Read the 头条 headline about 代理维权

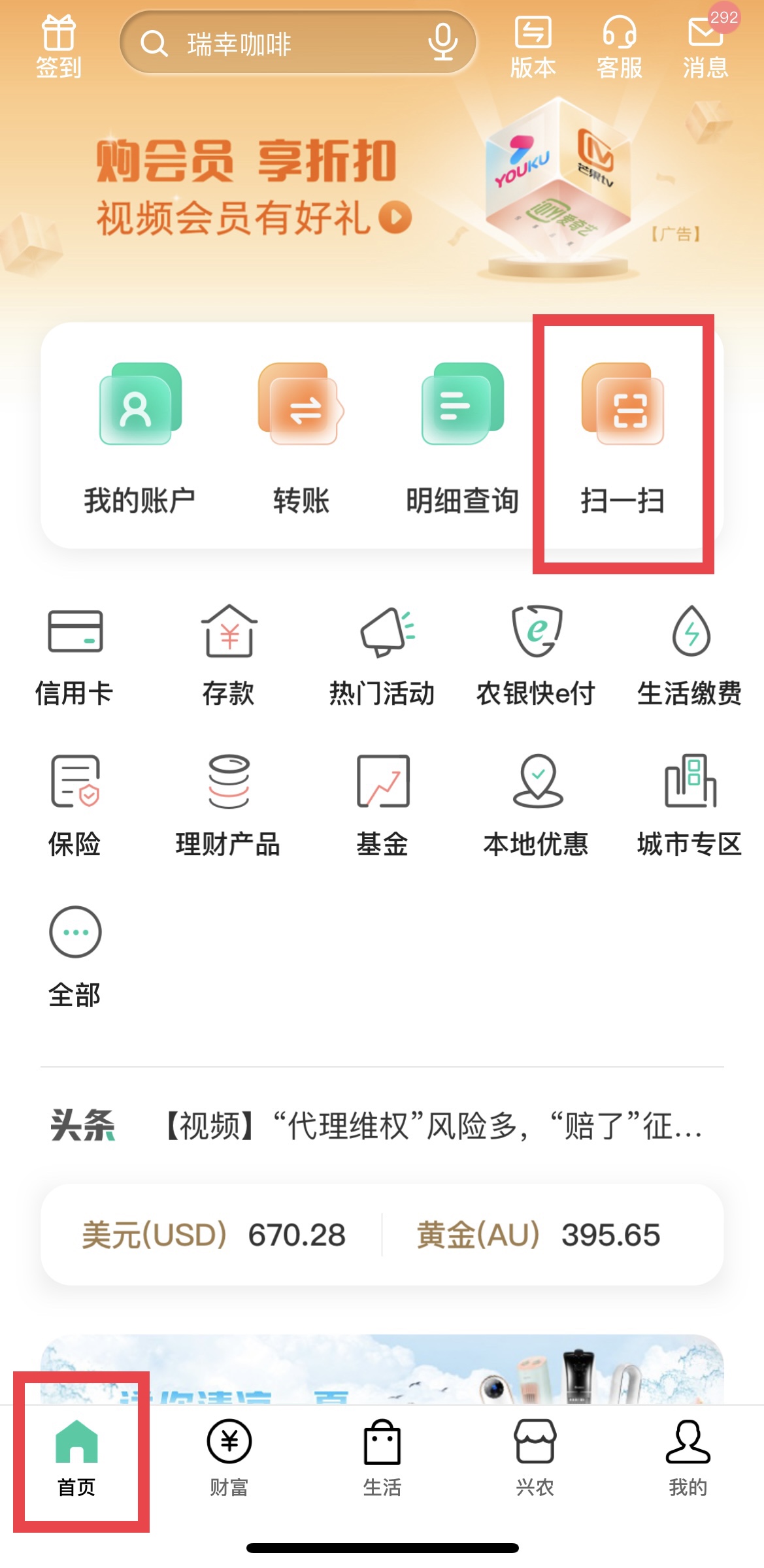pos(431,1126)
